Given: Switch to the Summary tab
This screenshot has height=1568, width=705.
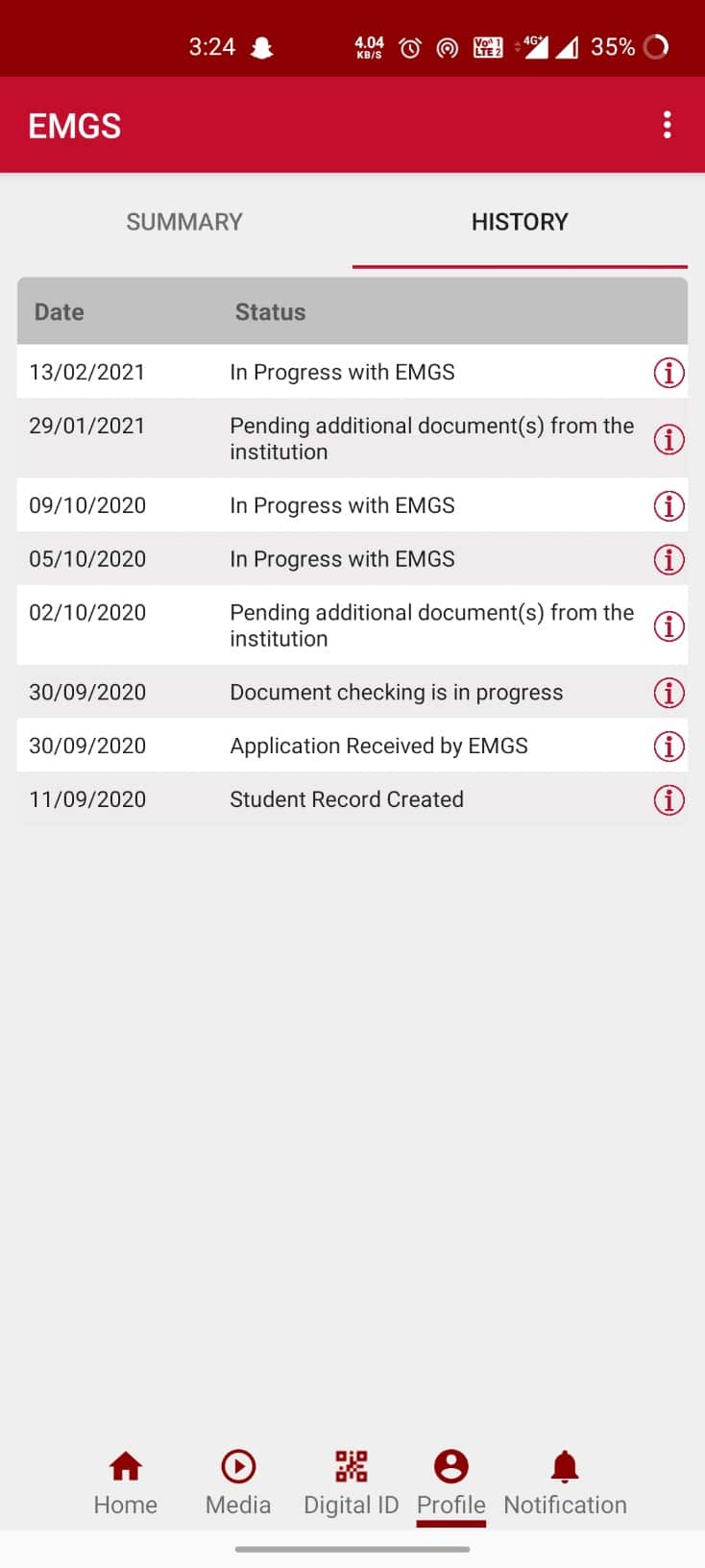Looking at the screenshot, I should (x=183, y=222).
